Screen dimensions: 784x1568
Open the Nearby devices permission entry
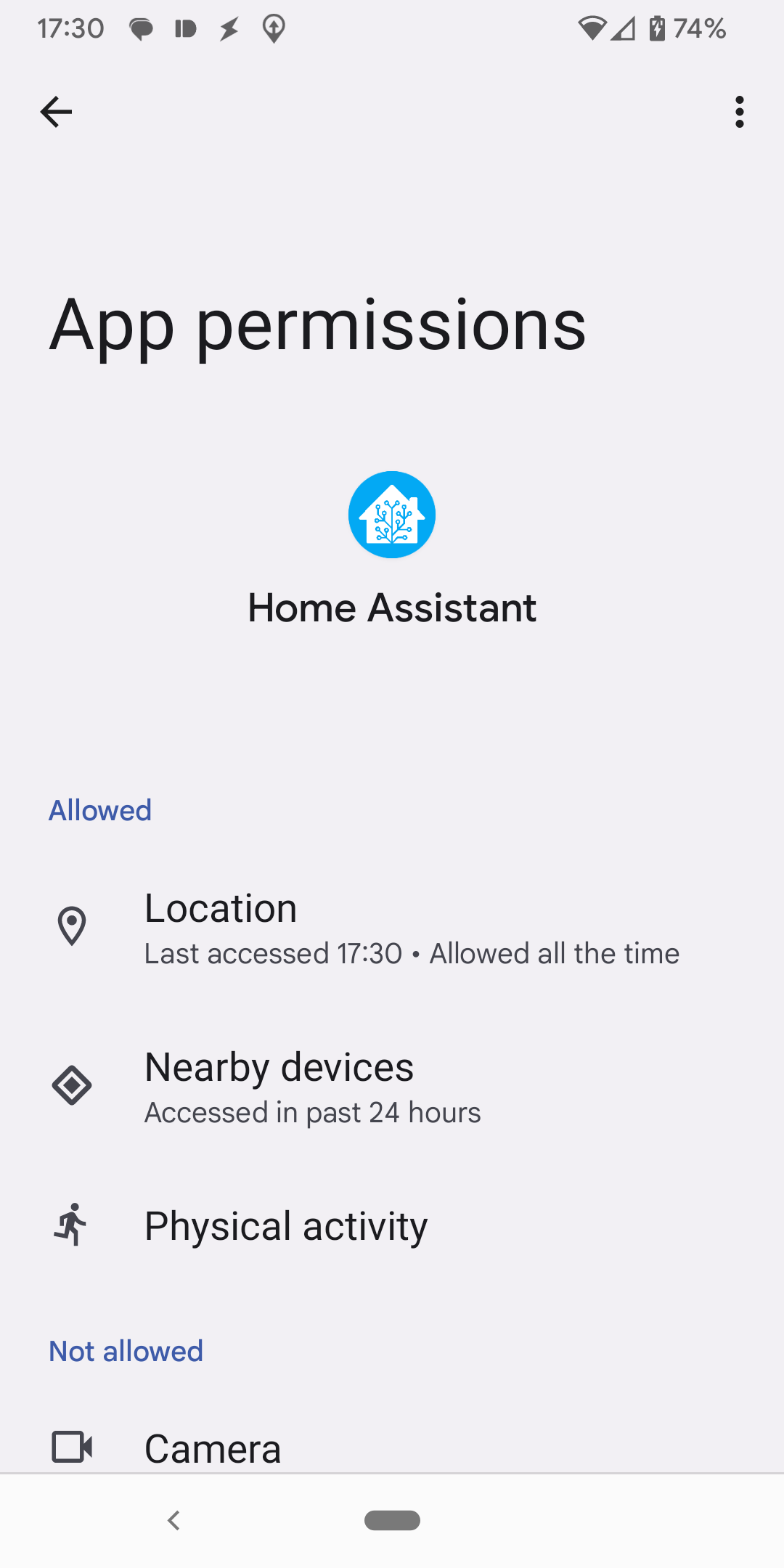tap(392, 1085)
